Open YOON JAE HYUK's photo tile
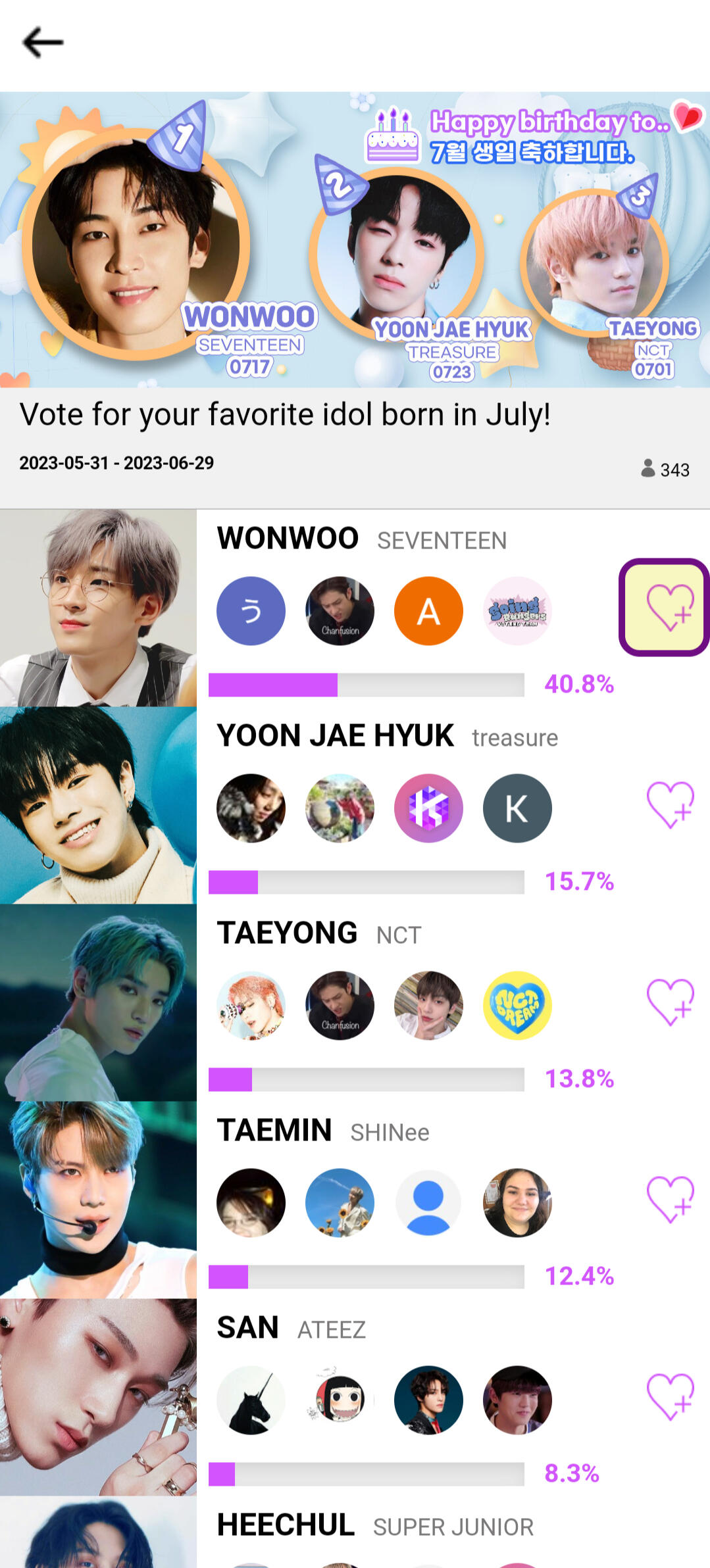The width and height of the screenshot is (710, 1568). point(98,805)
